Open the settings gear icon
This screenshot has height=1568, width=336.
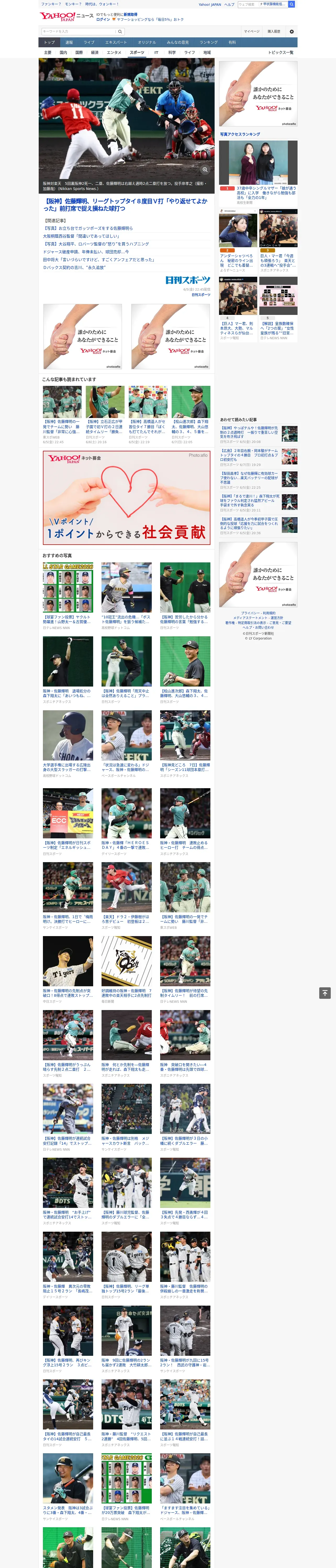click(292, 32)
